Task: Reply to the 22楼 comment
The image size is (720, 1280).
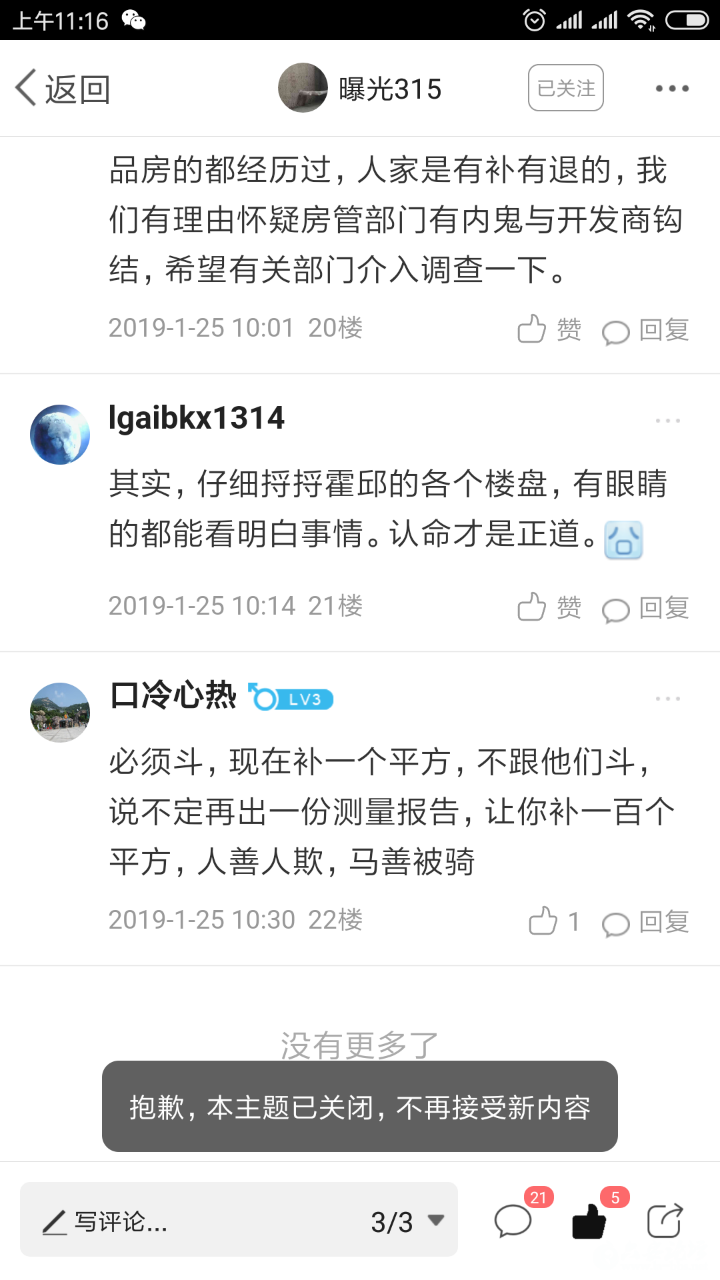Action: coord(647,921)
